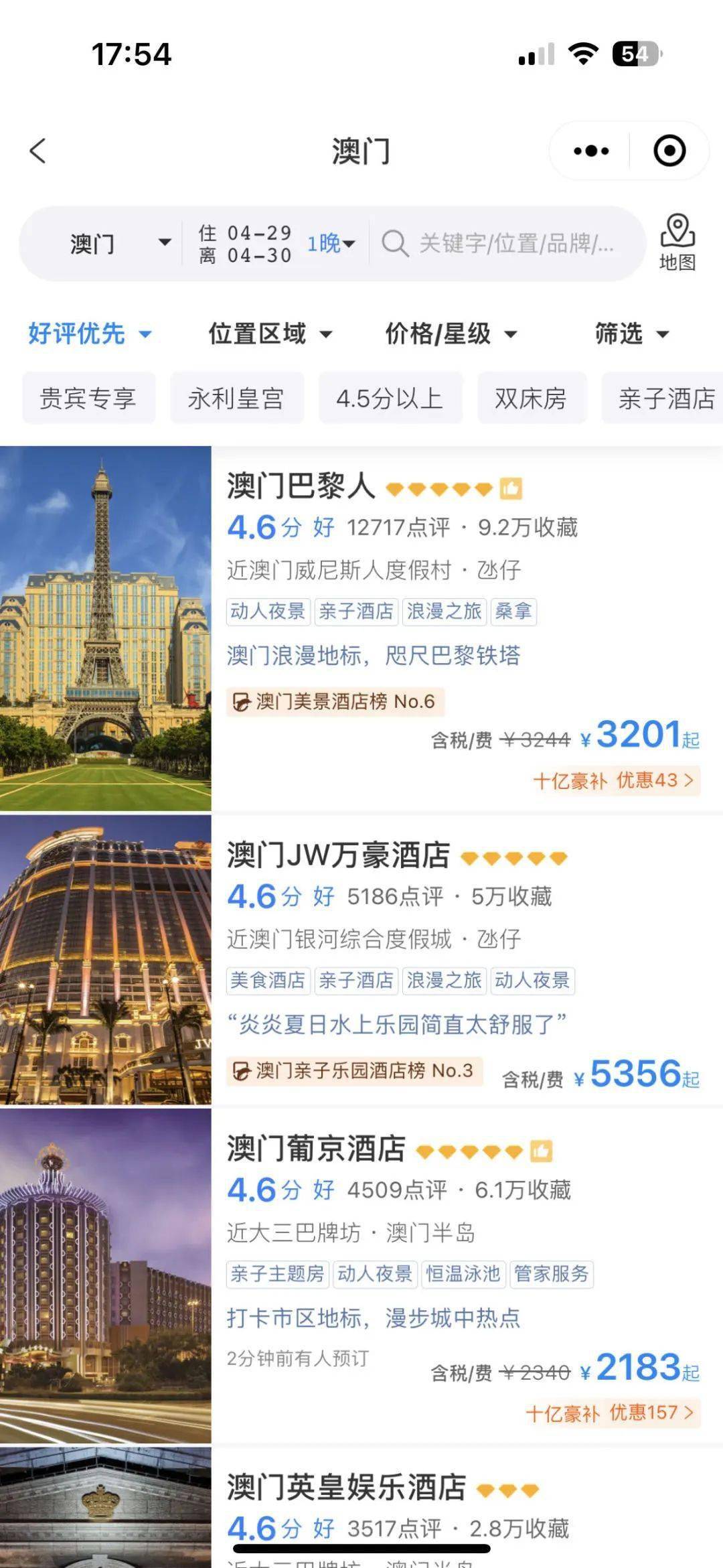Screen dimensions: 723x1568
Task: Expand the 好评优先 sort dropdown
Action: pyautogui.click(x=90, y=334)
